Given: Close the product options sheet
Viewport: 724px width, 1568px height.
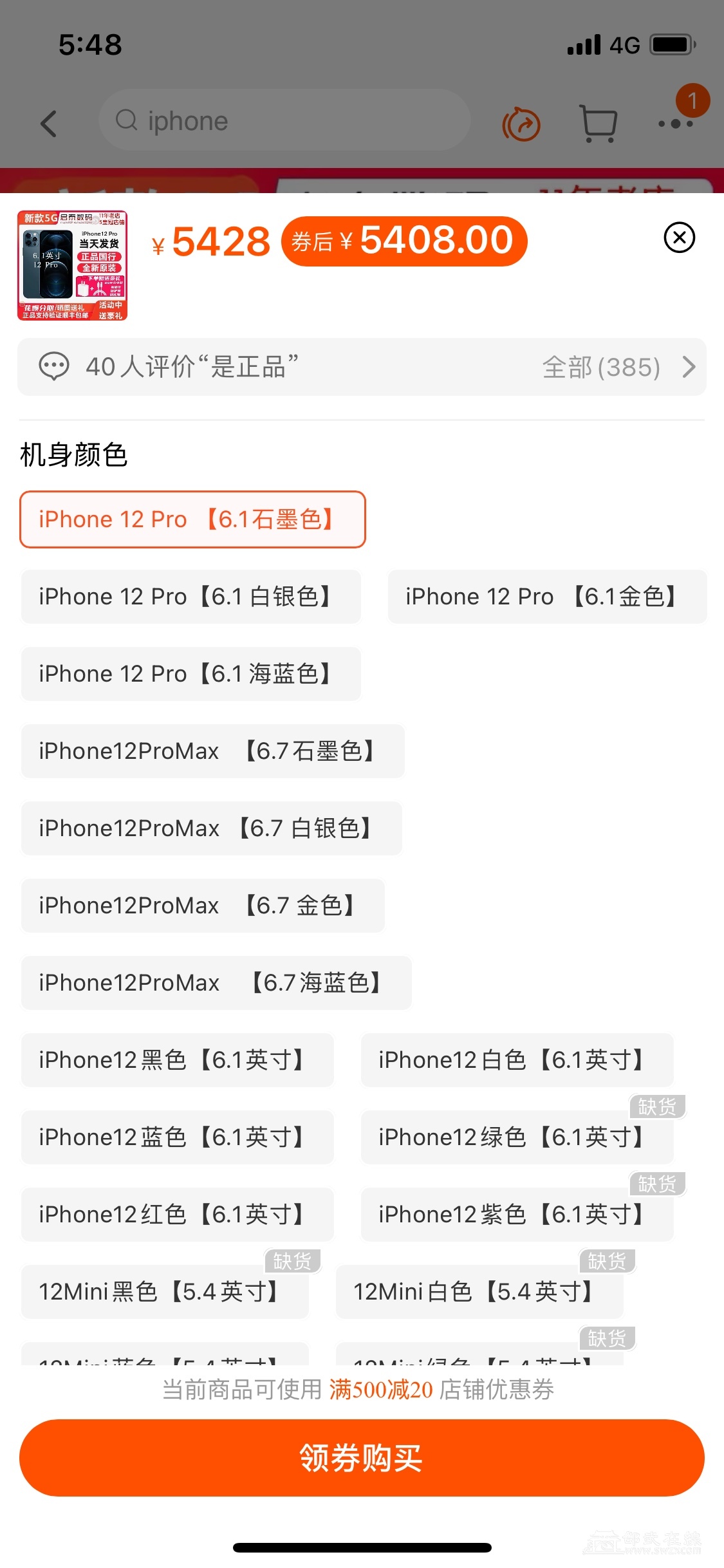Looking at the screenshot, I should point(679,238).
